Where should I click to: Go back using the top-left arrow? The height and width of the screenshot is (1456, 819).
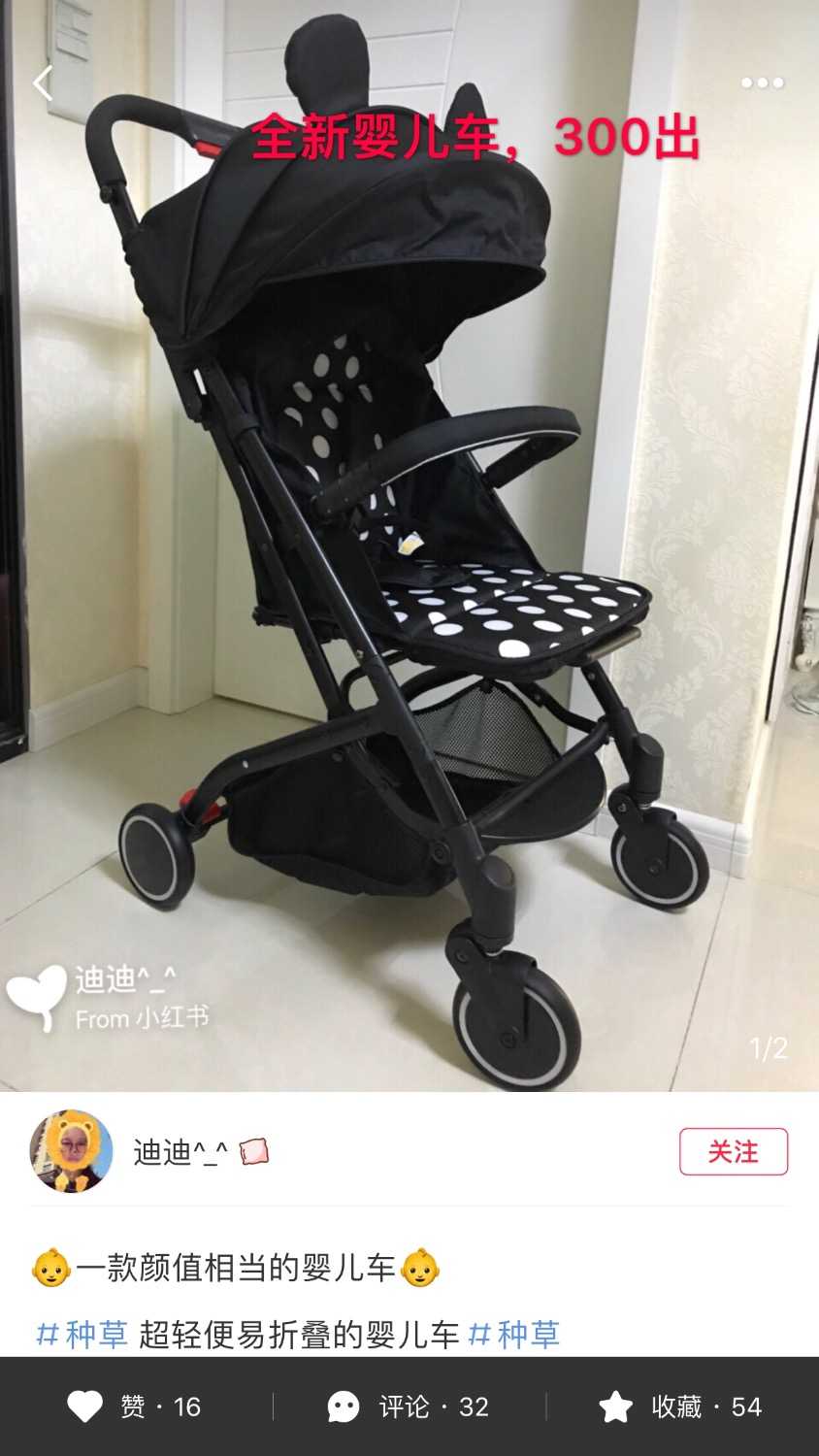coord(43,83)
